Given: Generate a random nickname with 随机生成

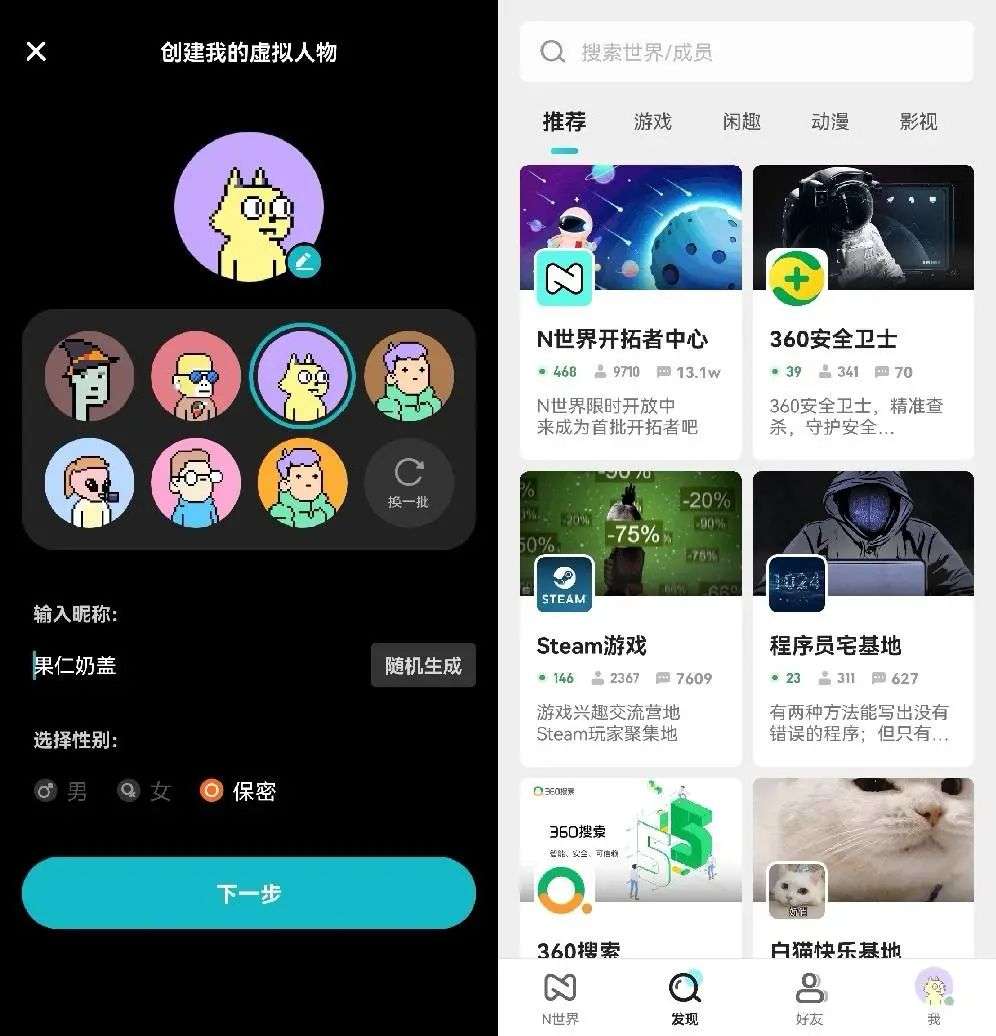Looking at the screenshot, I should (x=423, y=666).
